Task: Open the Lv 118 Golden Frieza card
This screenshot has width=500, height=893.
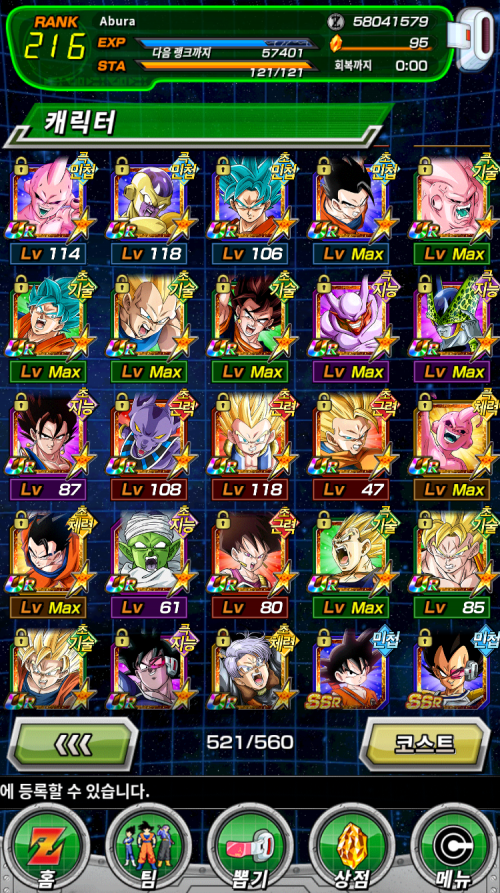Action: pos(150,209)
